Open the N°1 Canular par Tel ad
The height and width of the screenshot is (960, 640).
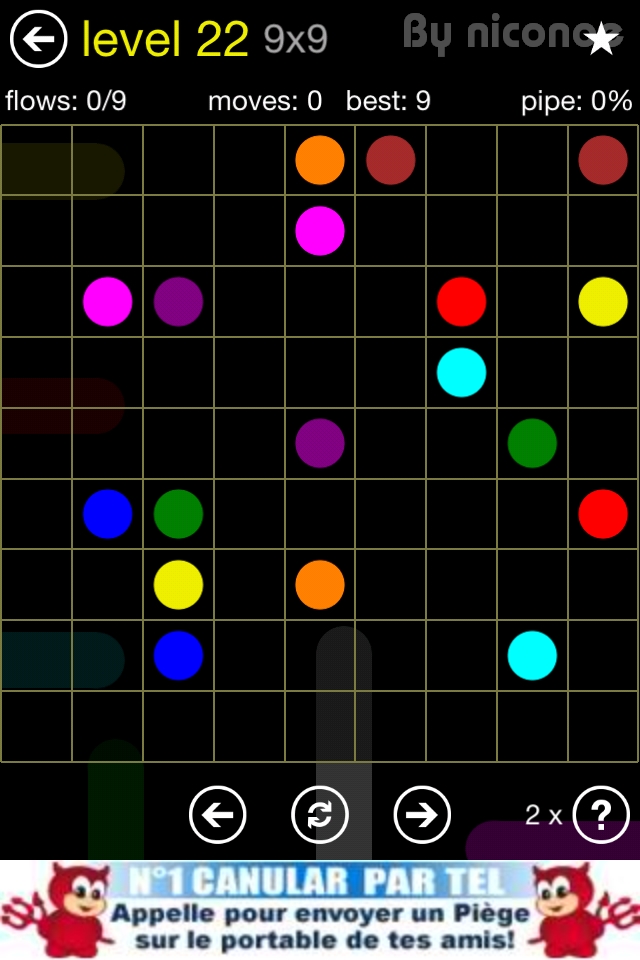pos(320,910)
